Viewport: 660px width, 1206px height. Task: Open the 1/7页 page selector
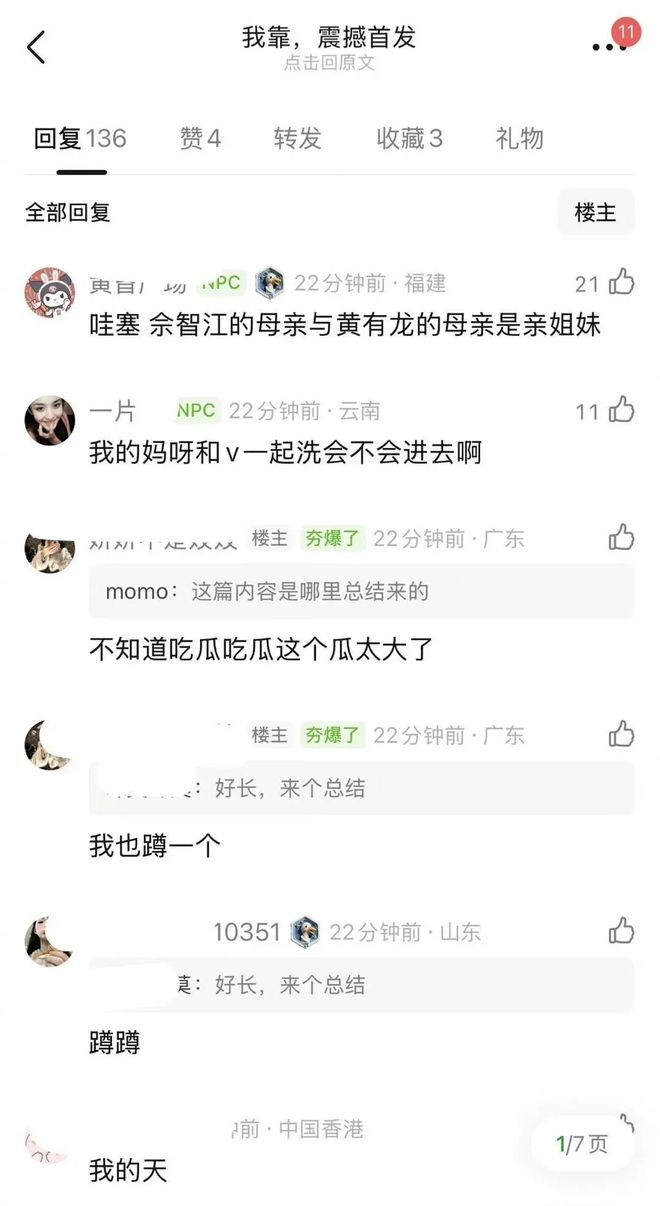[582, 1144]
